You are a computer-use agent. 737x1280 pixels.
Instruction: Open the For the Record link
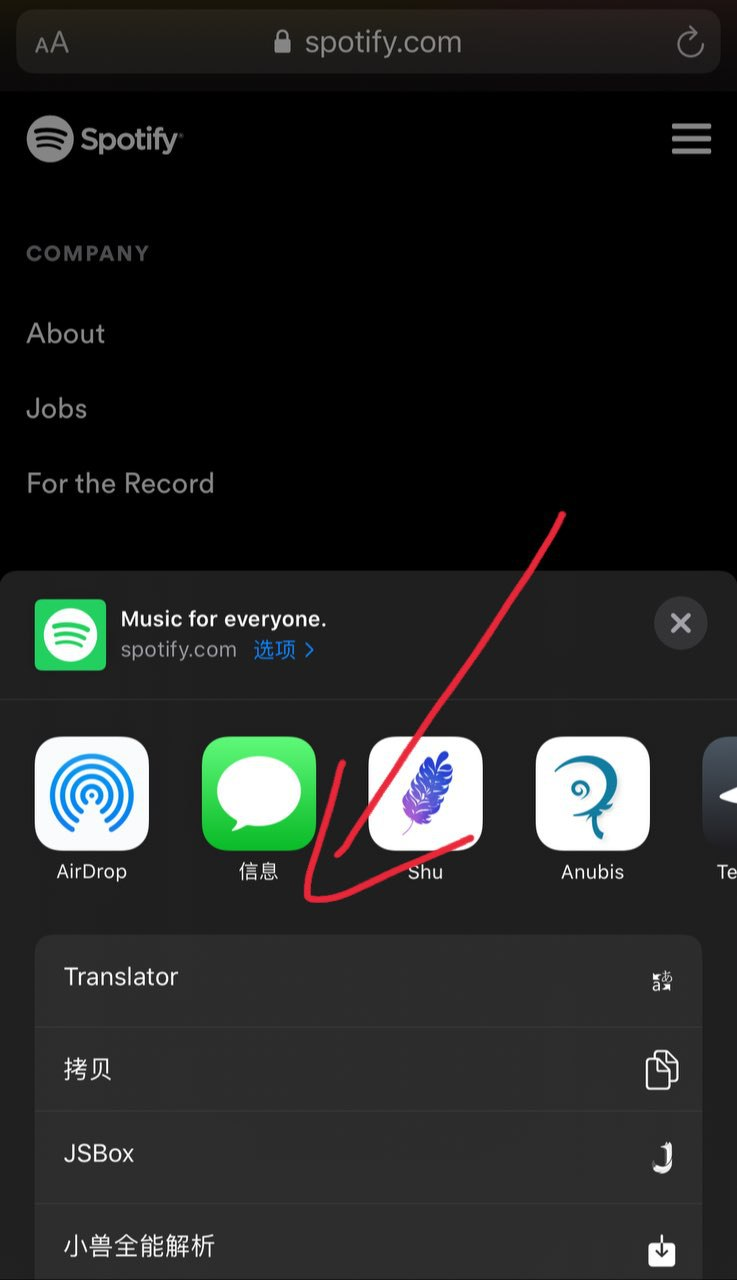click(120, 484)
